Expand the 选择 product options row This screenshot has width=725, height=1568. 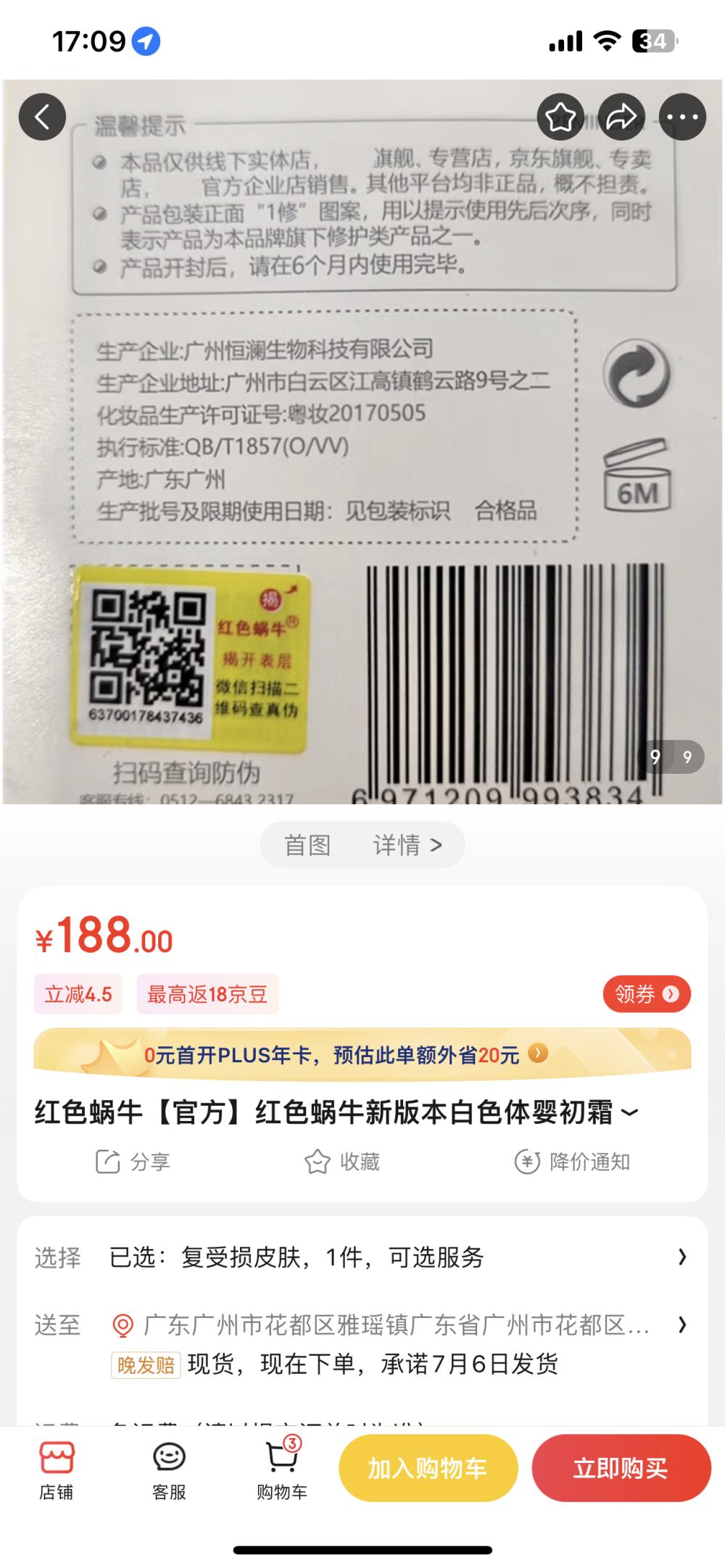(362, 1258)
